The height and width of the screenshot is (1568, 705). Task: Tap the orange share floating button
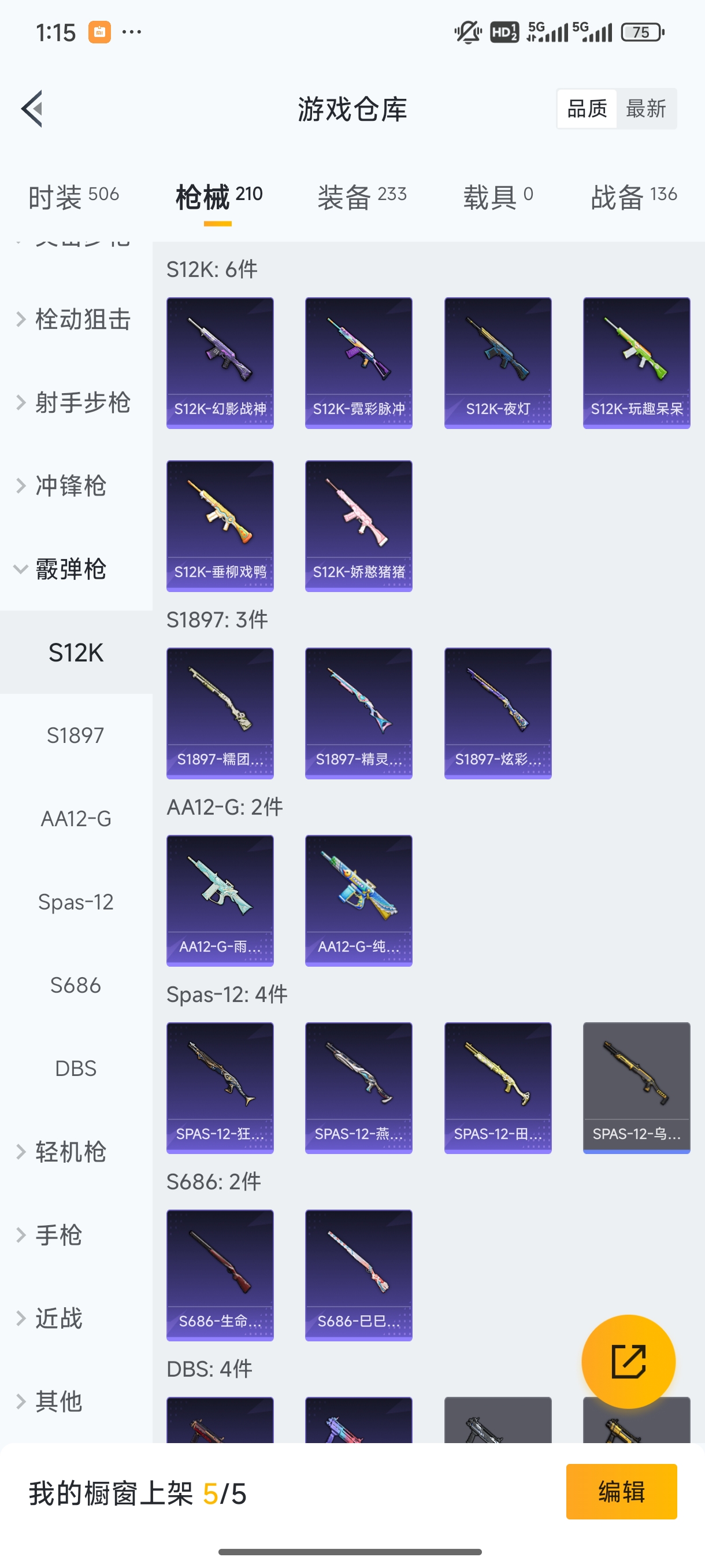(628, 1362)
